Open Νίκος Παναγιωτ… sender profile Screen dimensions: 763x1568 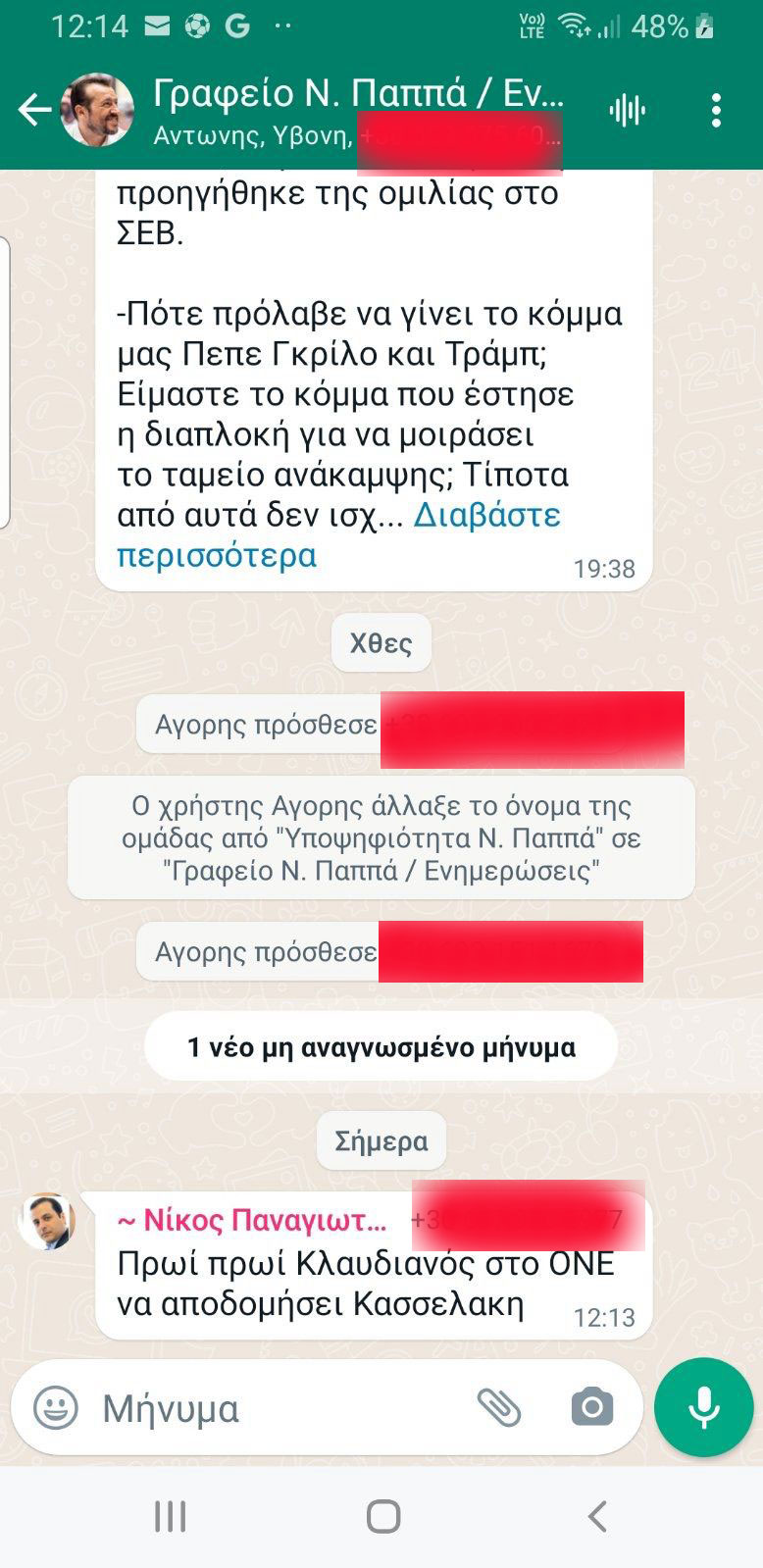coord(252,1221)
